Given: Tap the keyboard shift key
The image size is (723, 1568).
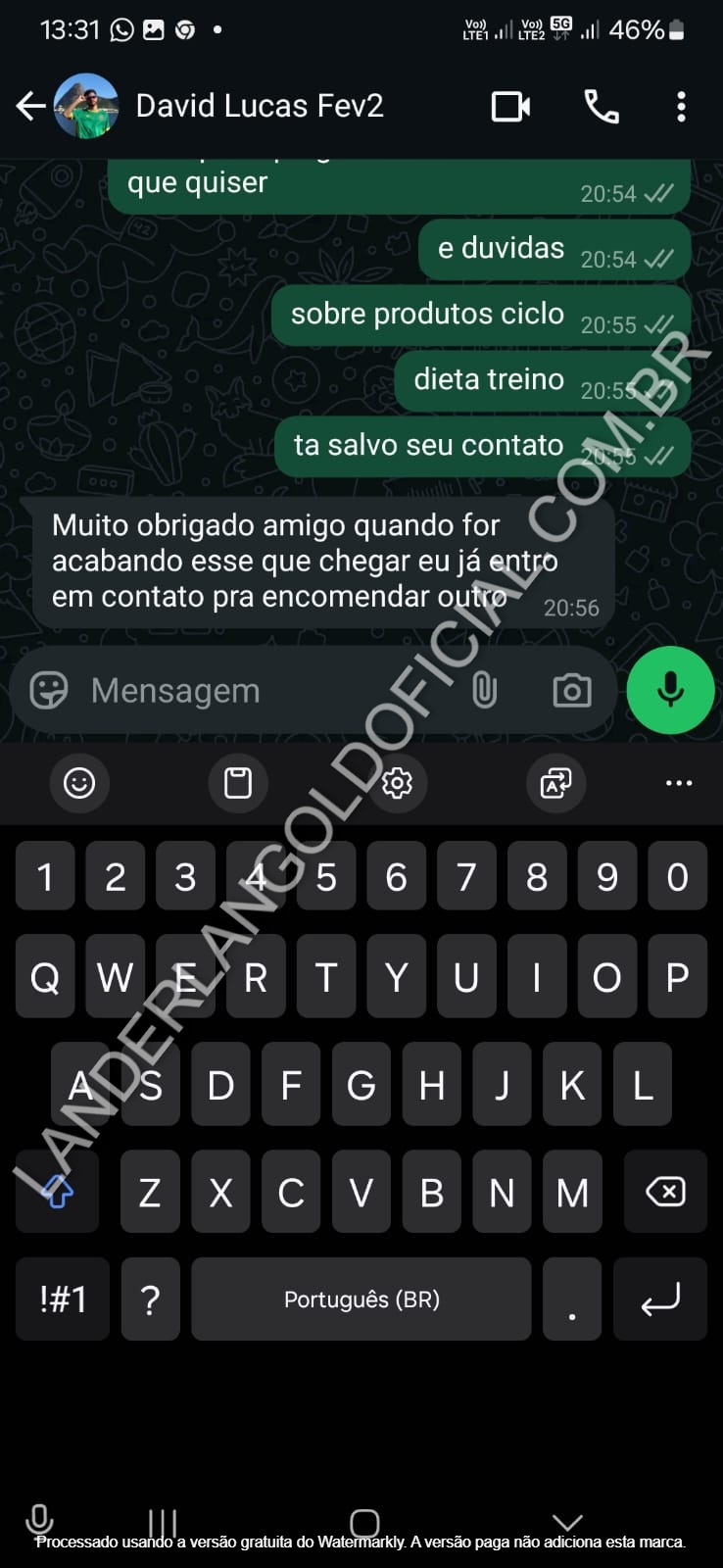Looking at the screenshot, I should 57,1192.
